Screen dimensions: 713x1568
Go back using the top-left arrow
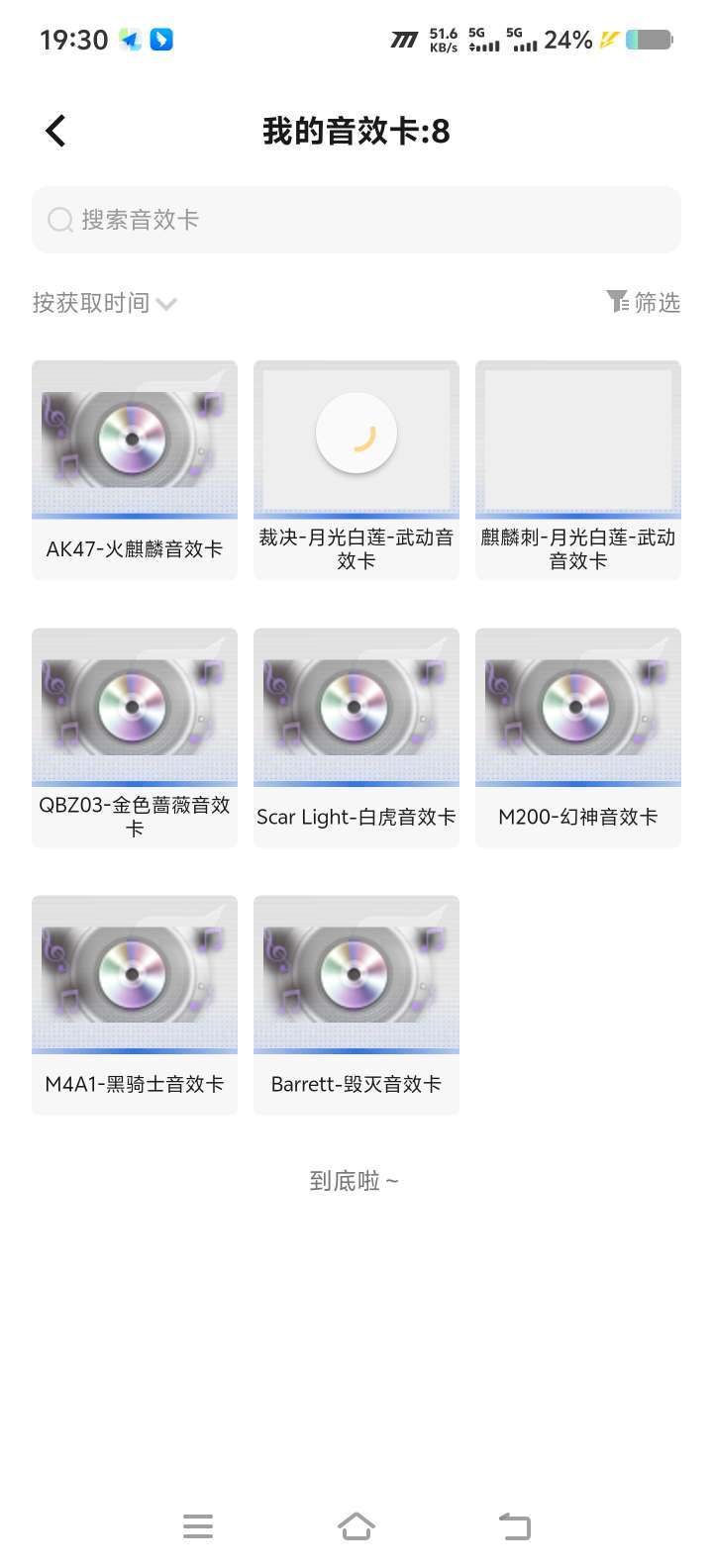click(56, 131)
